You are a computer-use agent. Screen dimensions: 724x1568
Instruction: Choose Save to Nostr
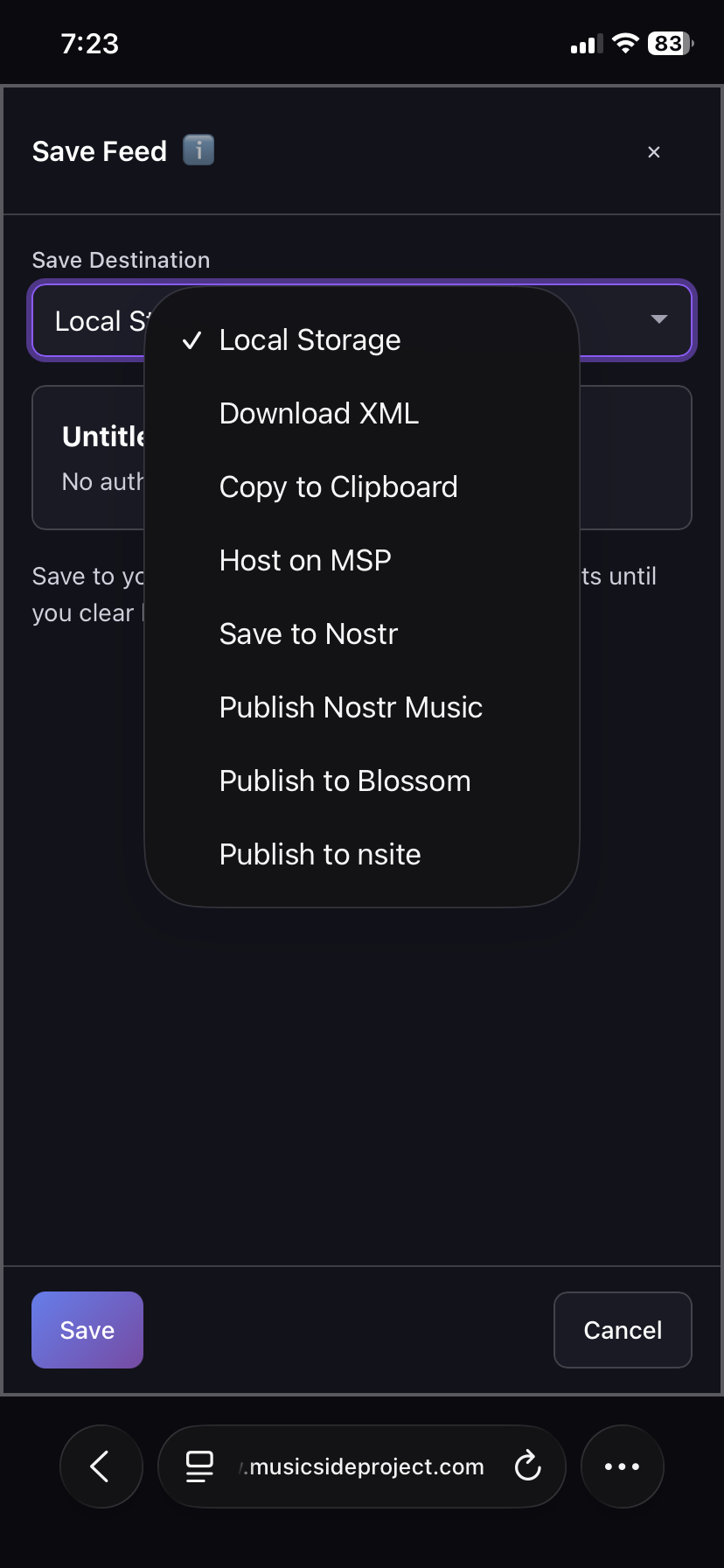[x=308, y=633]
